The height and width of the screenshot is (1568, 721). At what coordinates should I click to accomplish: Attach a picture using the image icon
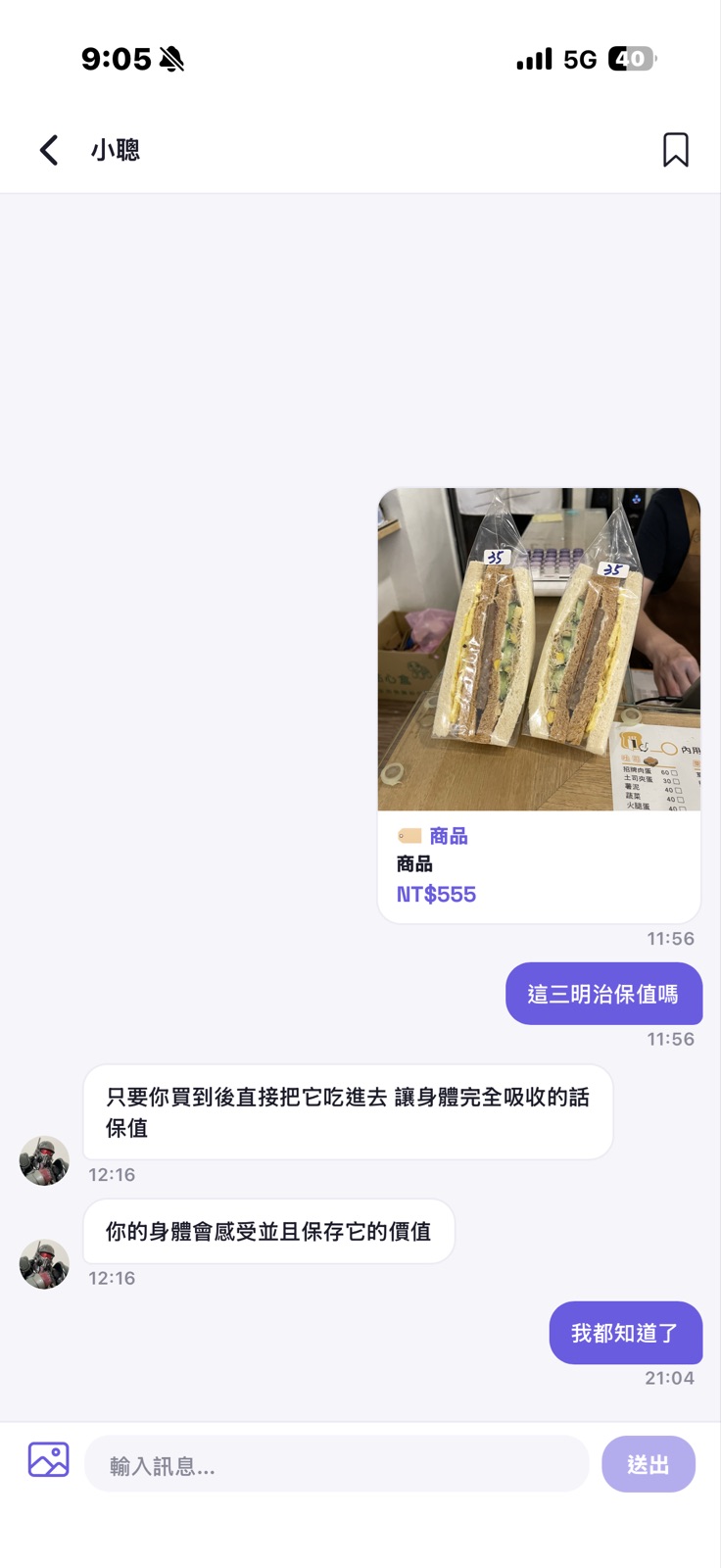tap(48, 1459)
